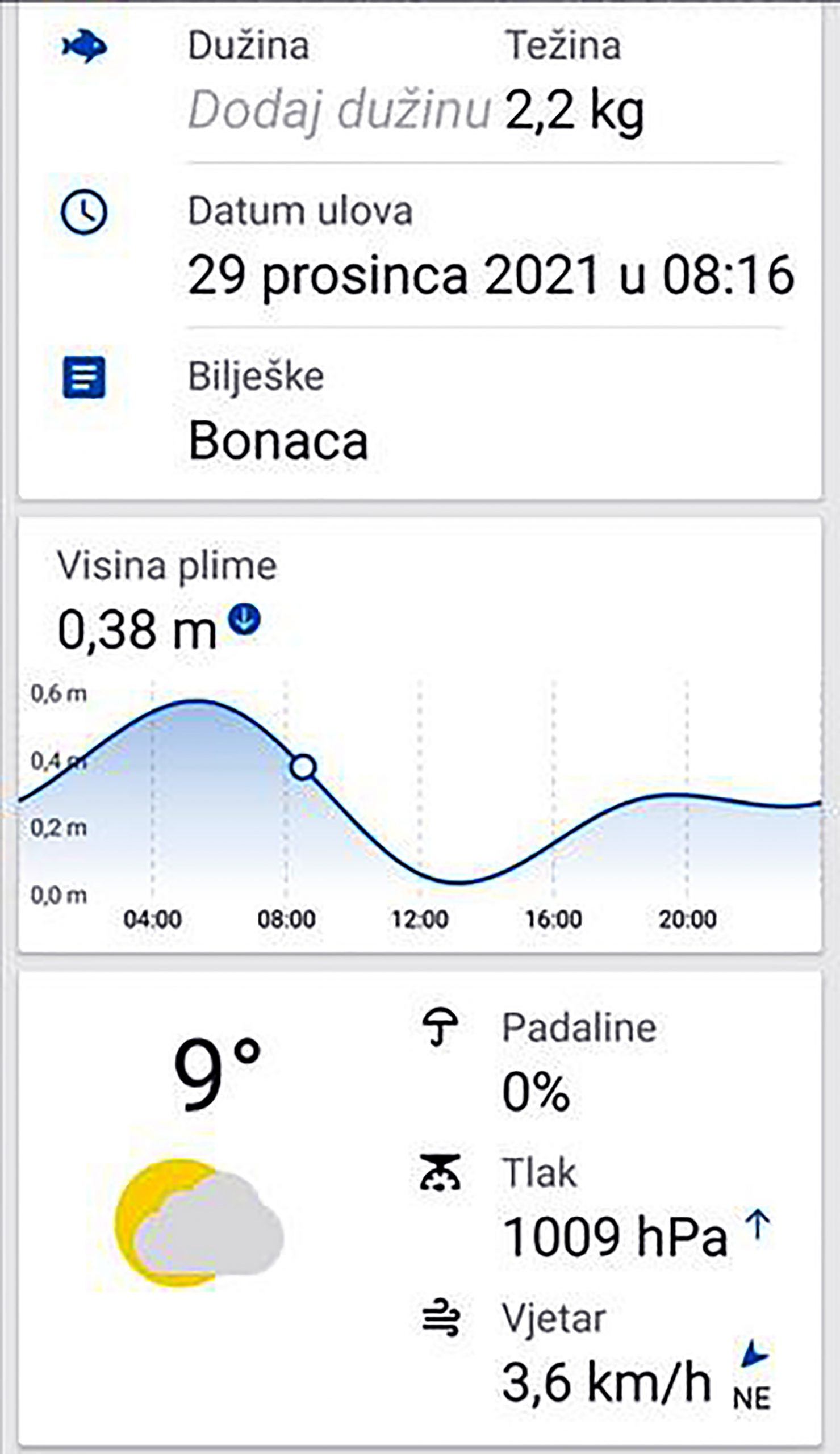Image resolution: width=840 pixels, height=1454 pixels.
Task: Edit the 2,2 kg weight value
Action: click(x=574, y=110)
